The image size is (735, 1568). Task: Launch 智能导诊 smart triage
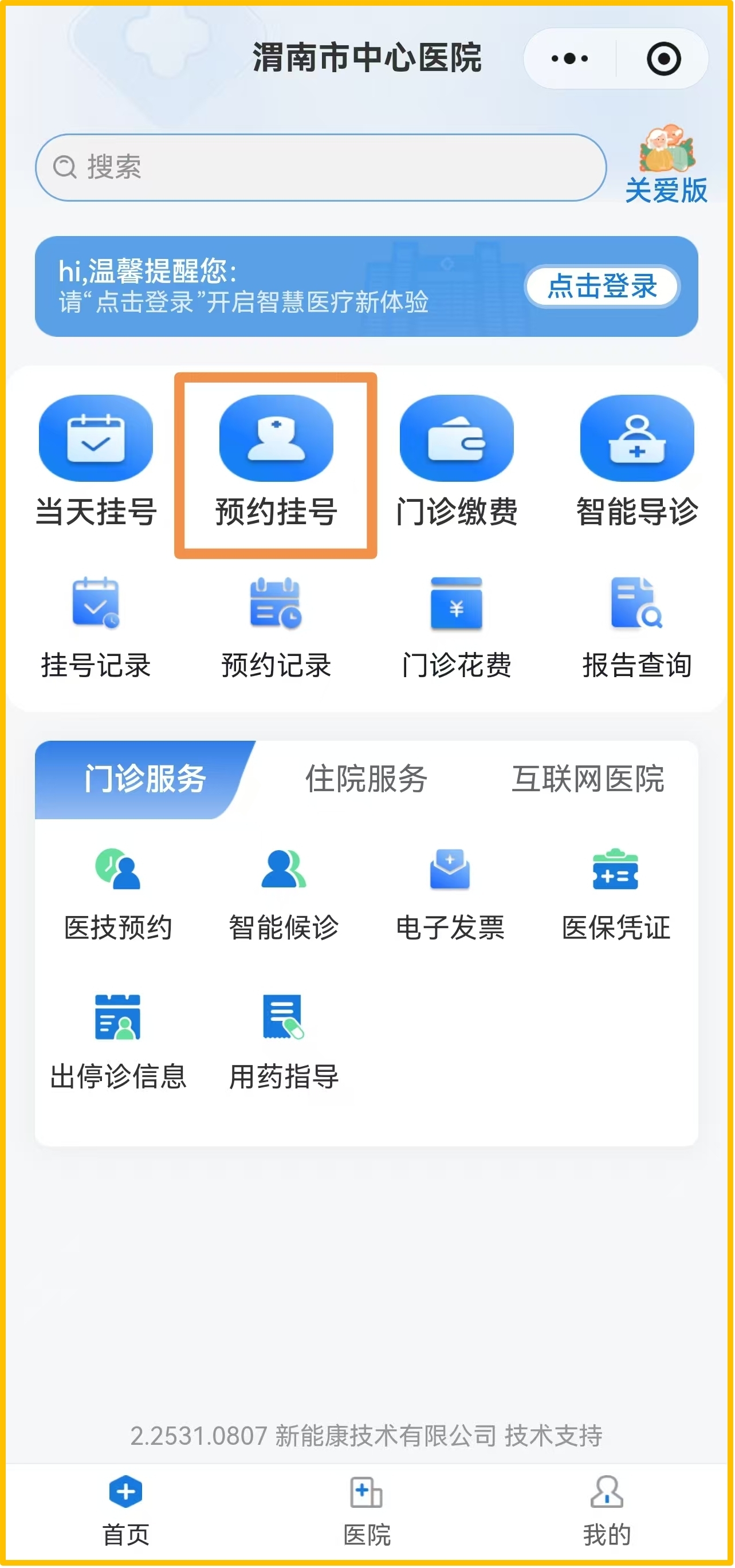[637, 461]
